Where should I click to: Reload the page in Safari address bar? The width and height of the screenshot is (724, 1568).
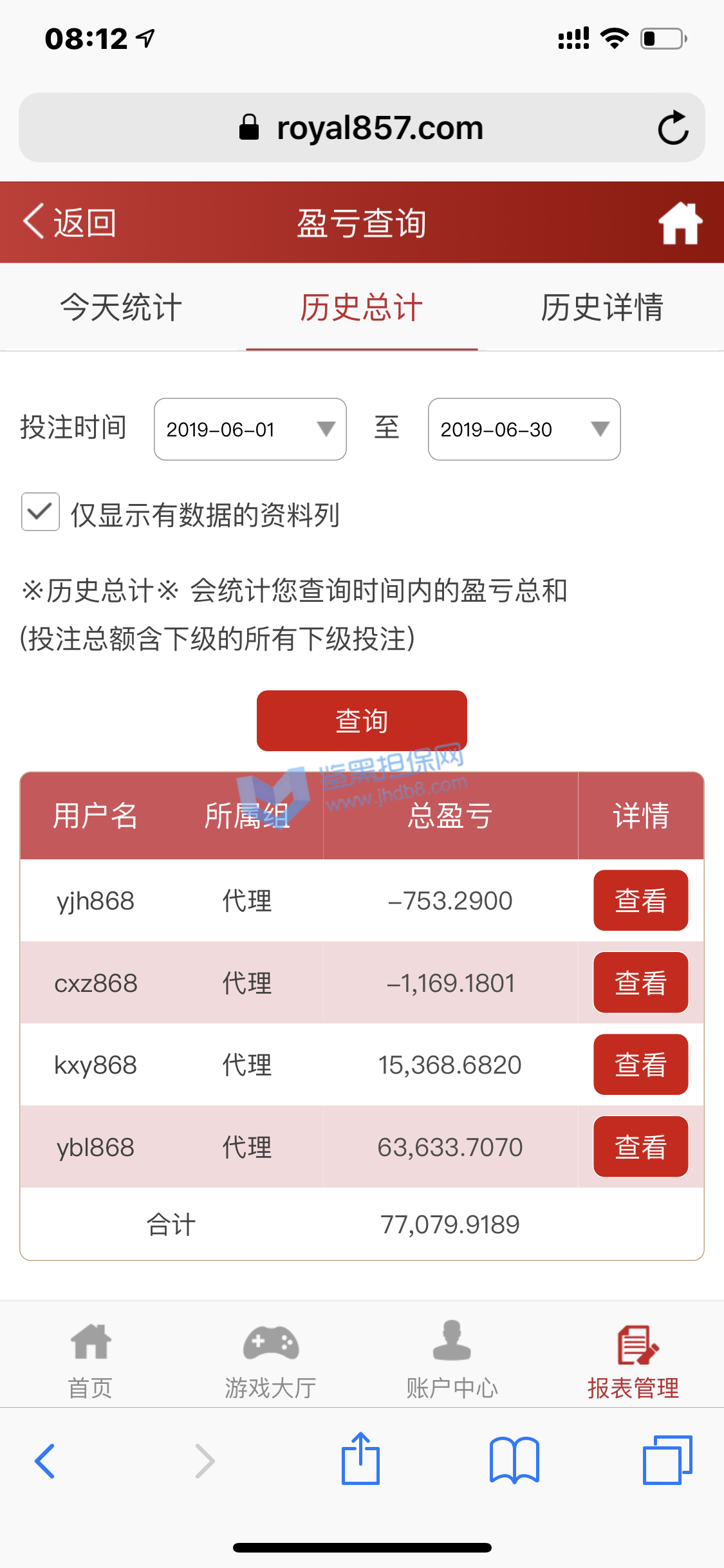(x=673, y=127)
